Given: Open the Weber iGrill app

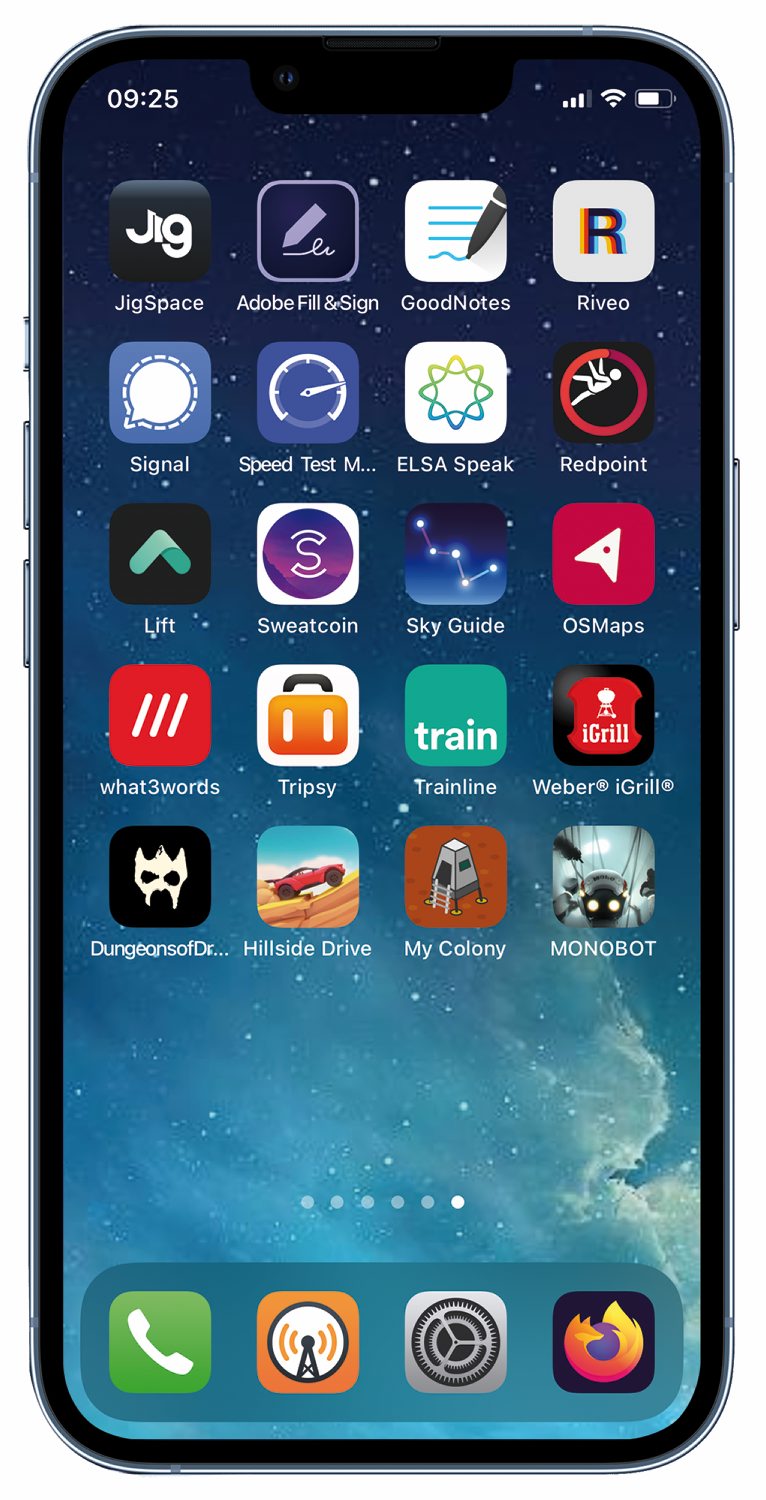Looking at the screenshot, I should (603, 715).
